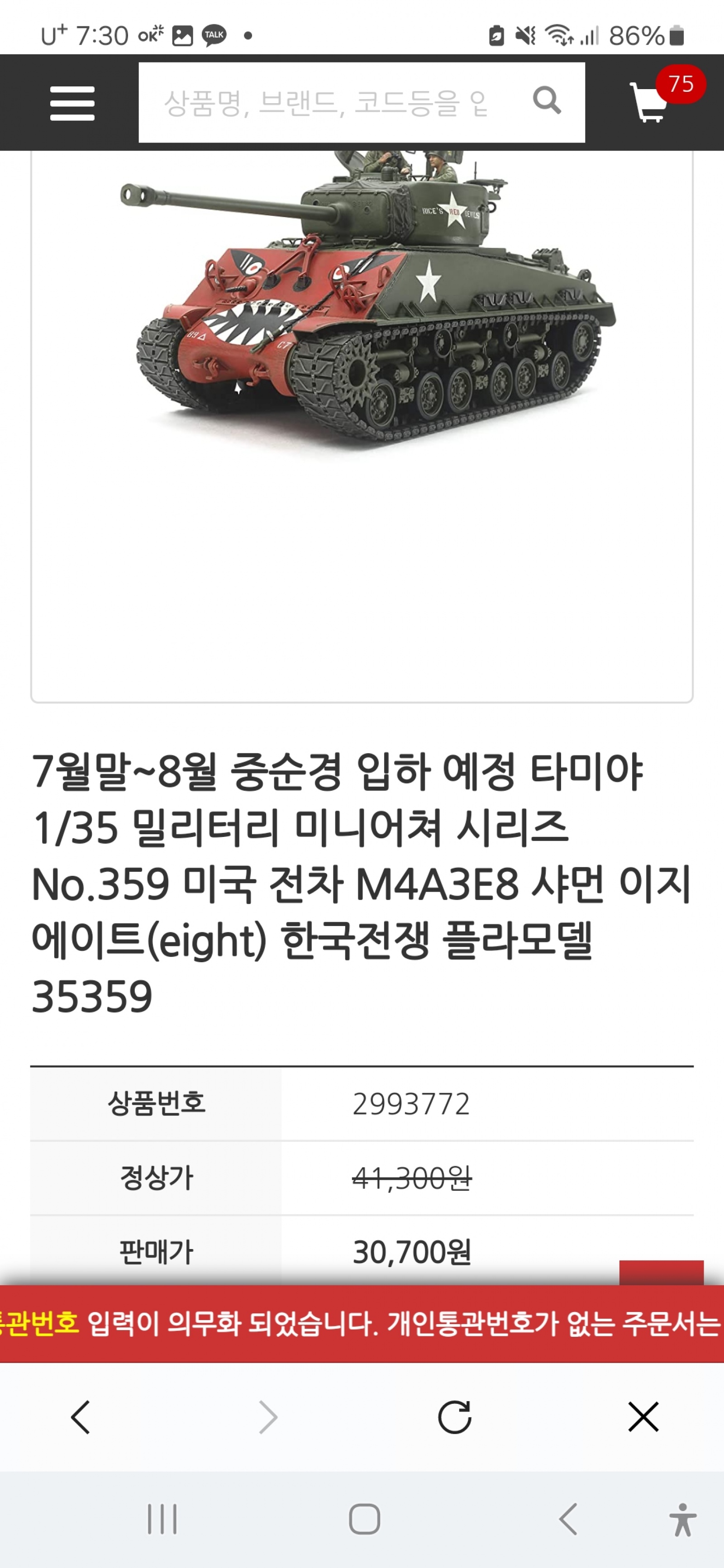Close the in-app browser
Screen dimensions: 724x1568
click(643, 1417)
